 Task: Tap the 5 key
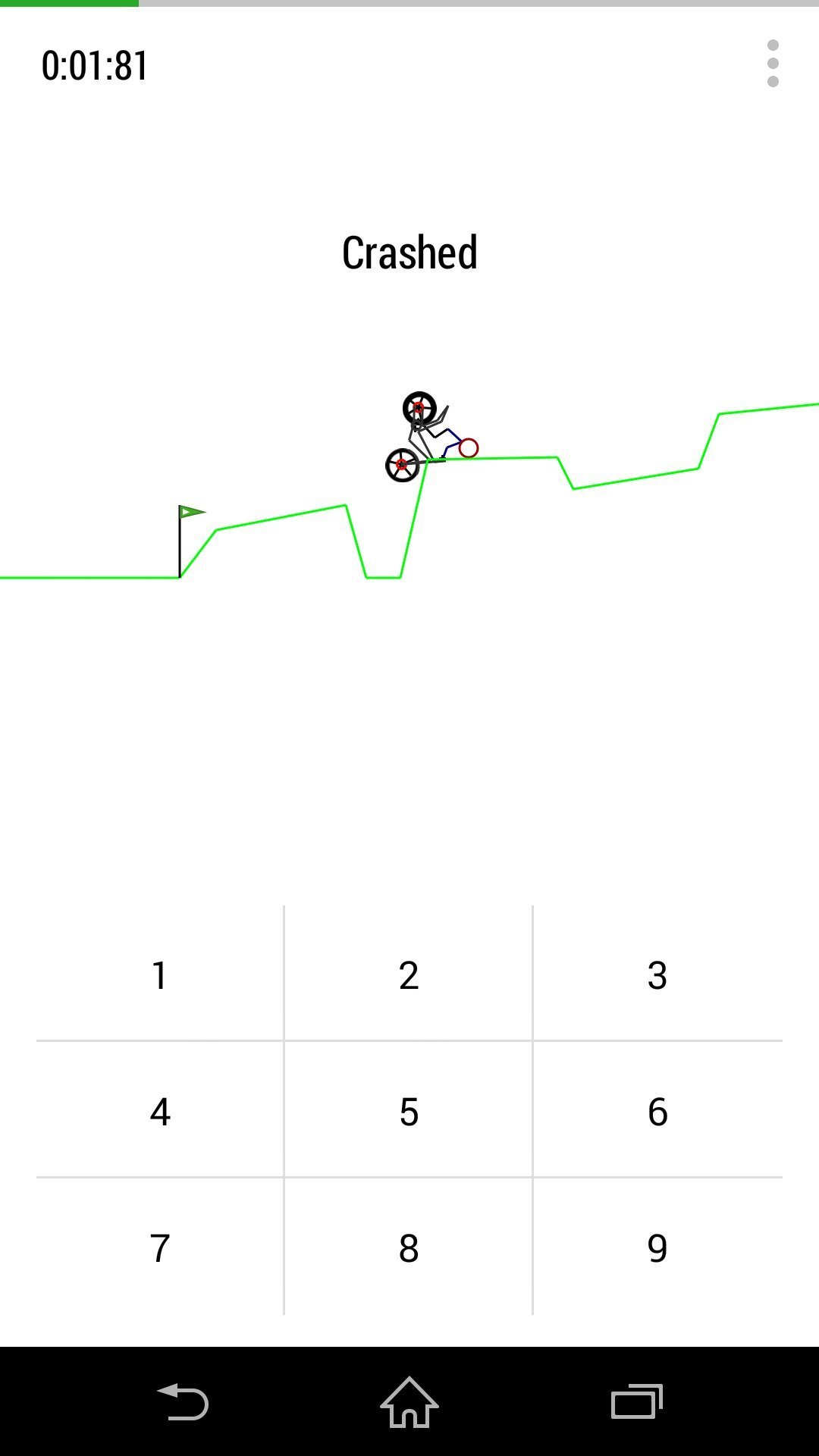409,1111
